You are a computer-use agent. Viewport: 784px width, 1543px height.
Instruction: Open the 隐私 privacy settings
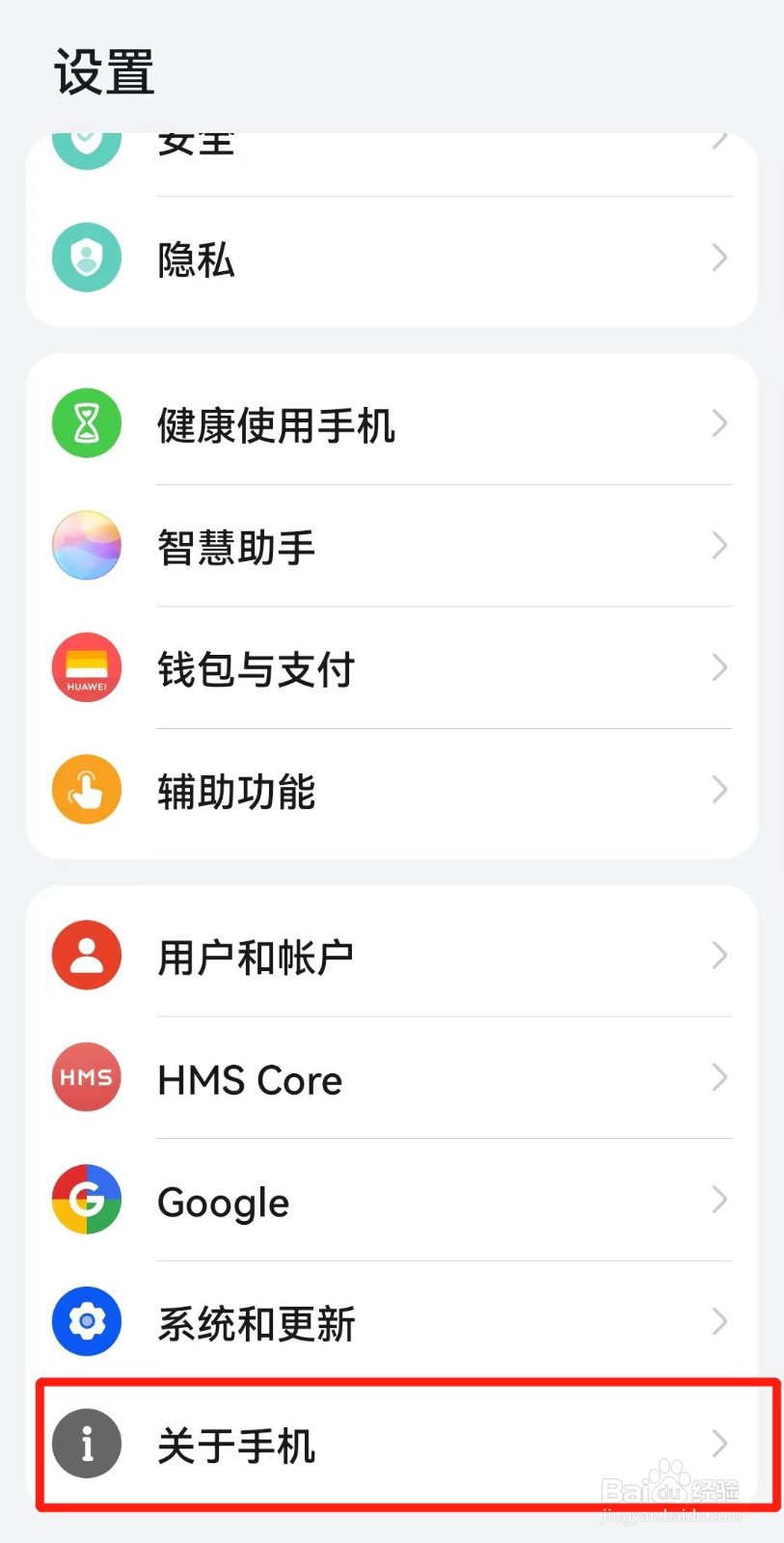click(x=392, y=258)
